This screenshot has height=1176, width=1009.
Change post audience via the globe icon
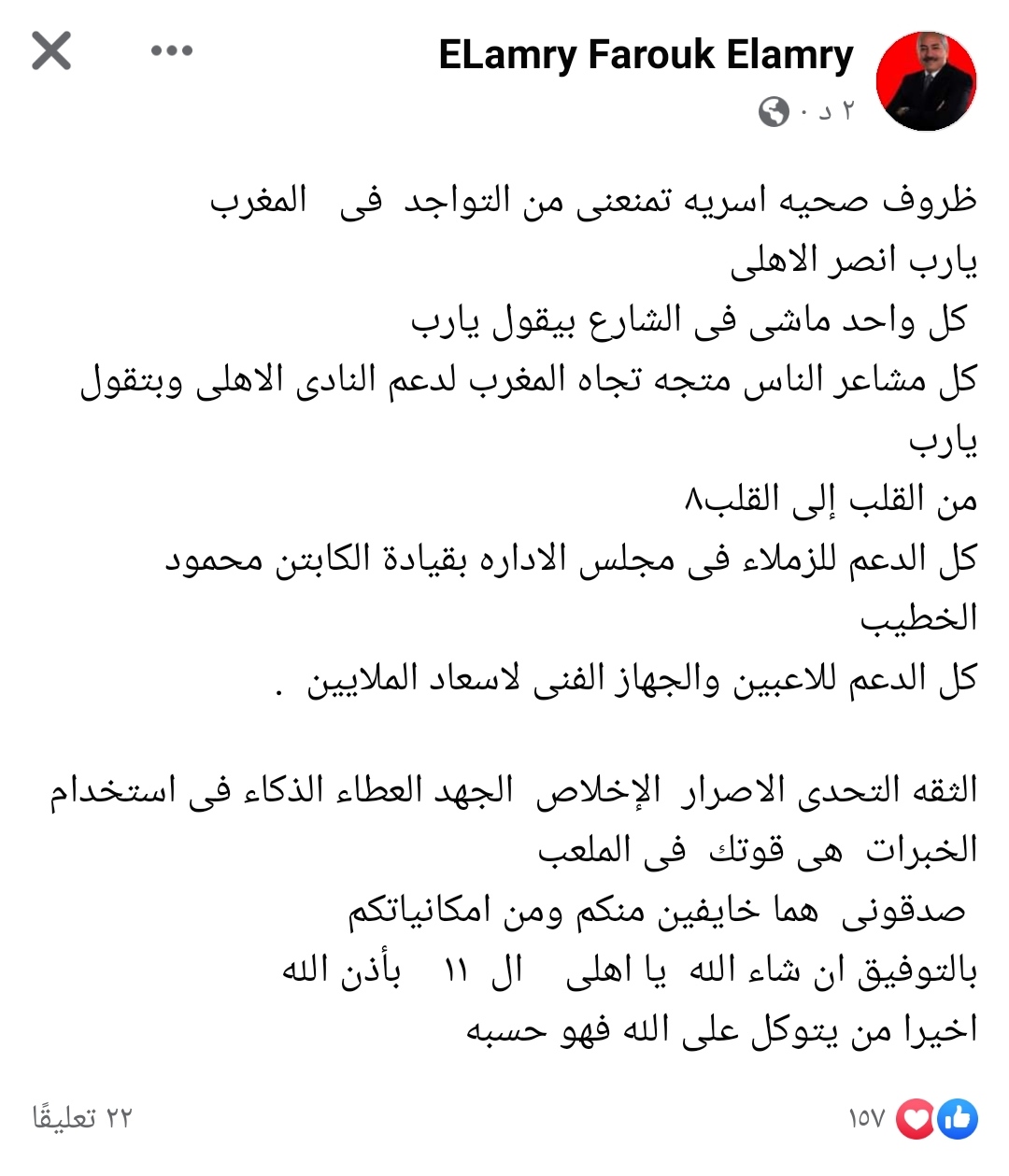775,112
